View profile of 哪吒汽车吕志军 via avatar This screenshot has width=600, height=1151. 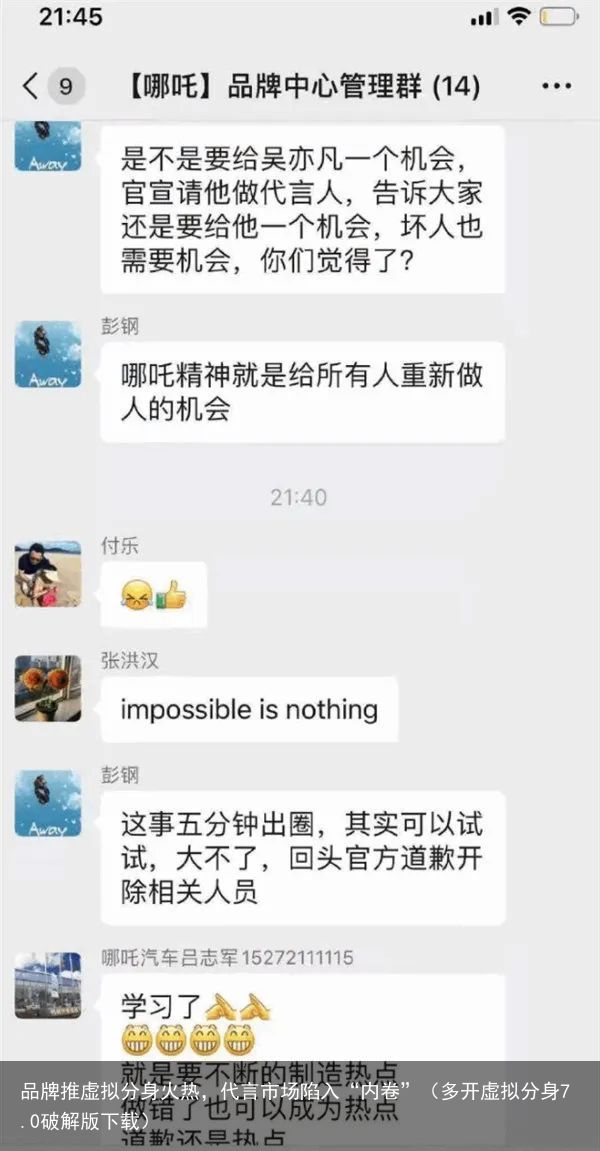[x=48, y=985]
